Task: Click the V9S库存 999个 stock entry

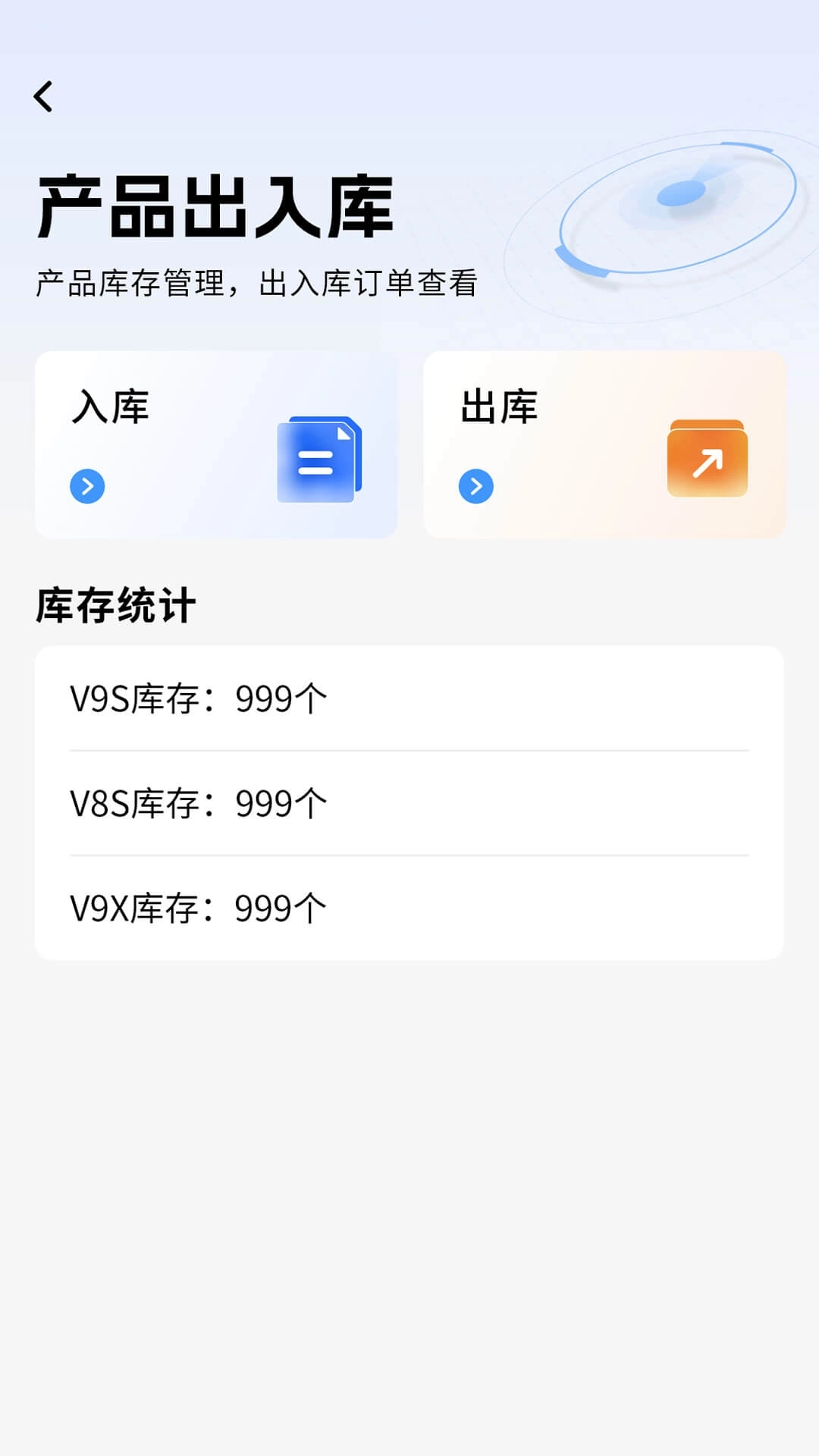Action: click(x=197, y=696)
